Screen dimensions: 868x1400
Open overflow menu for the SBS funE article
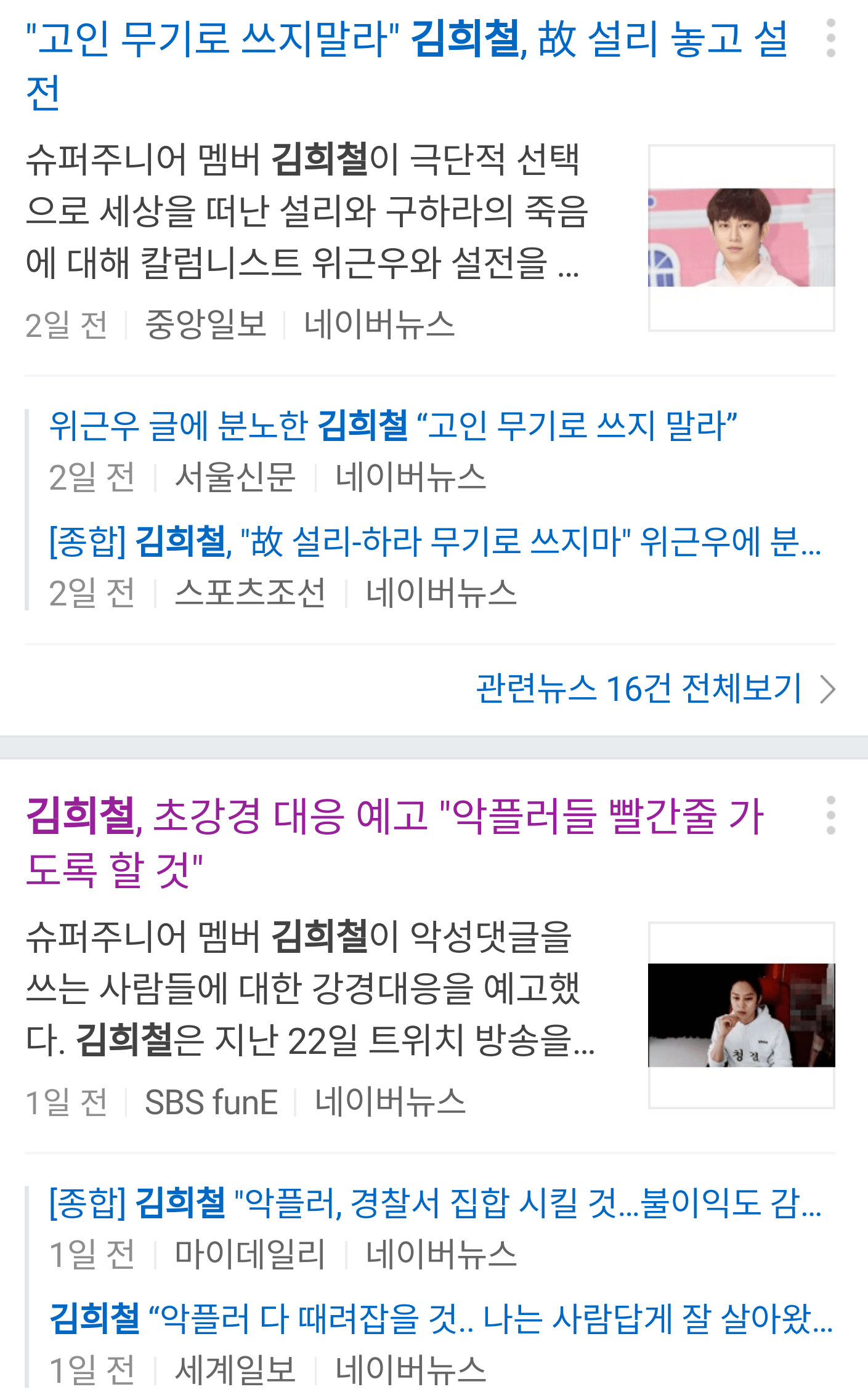[x=830, y=815]
